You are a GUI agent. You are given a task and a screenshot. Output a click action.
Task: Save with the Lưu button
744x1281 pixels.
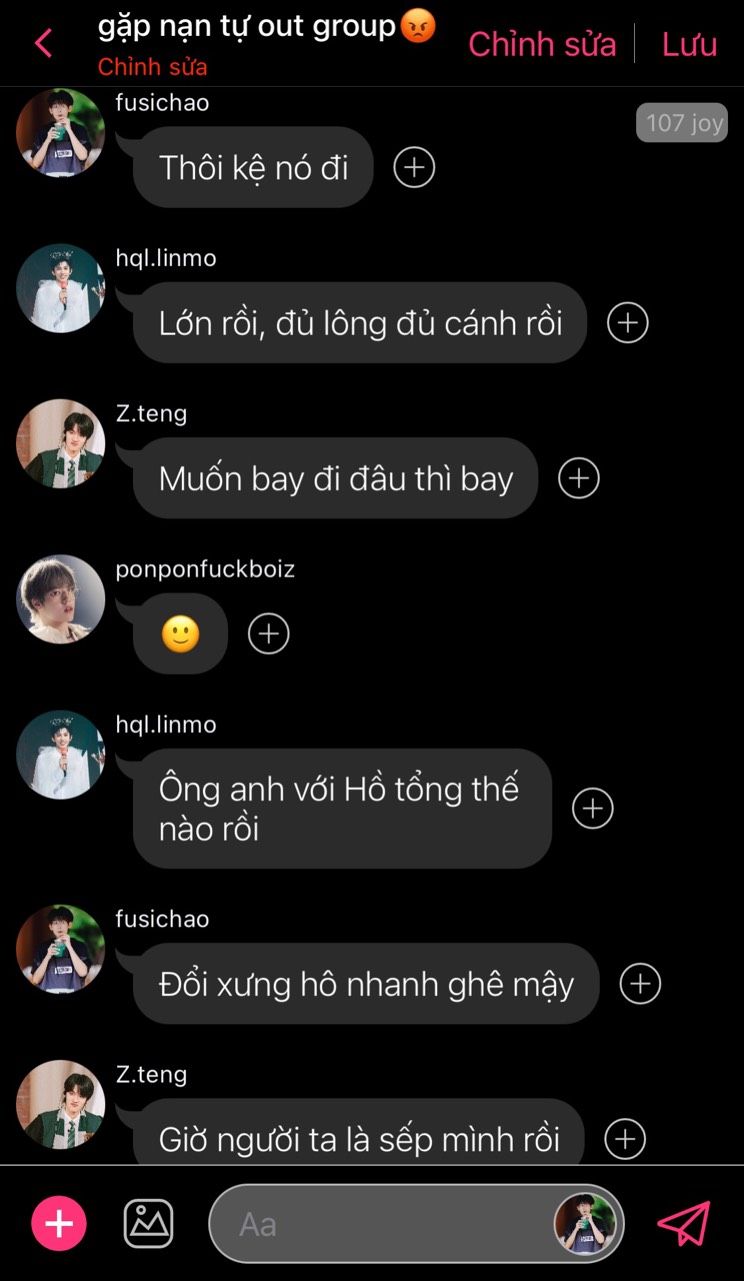point(689,44)
